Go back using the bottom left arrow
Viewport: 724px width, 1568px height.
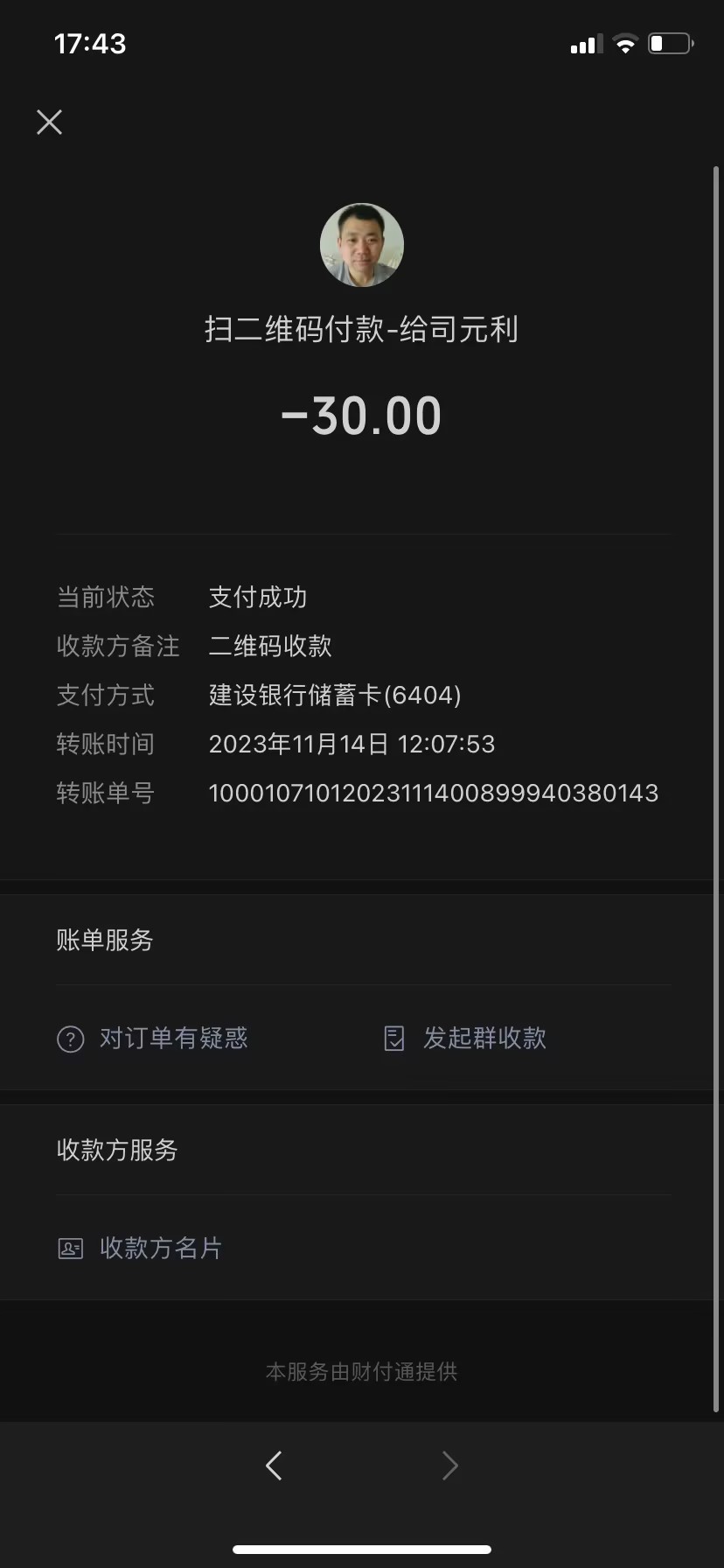(274, 1465)
